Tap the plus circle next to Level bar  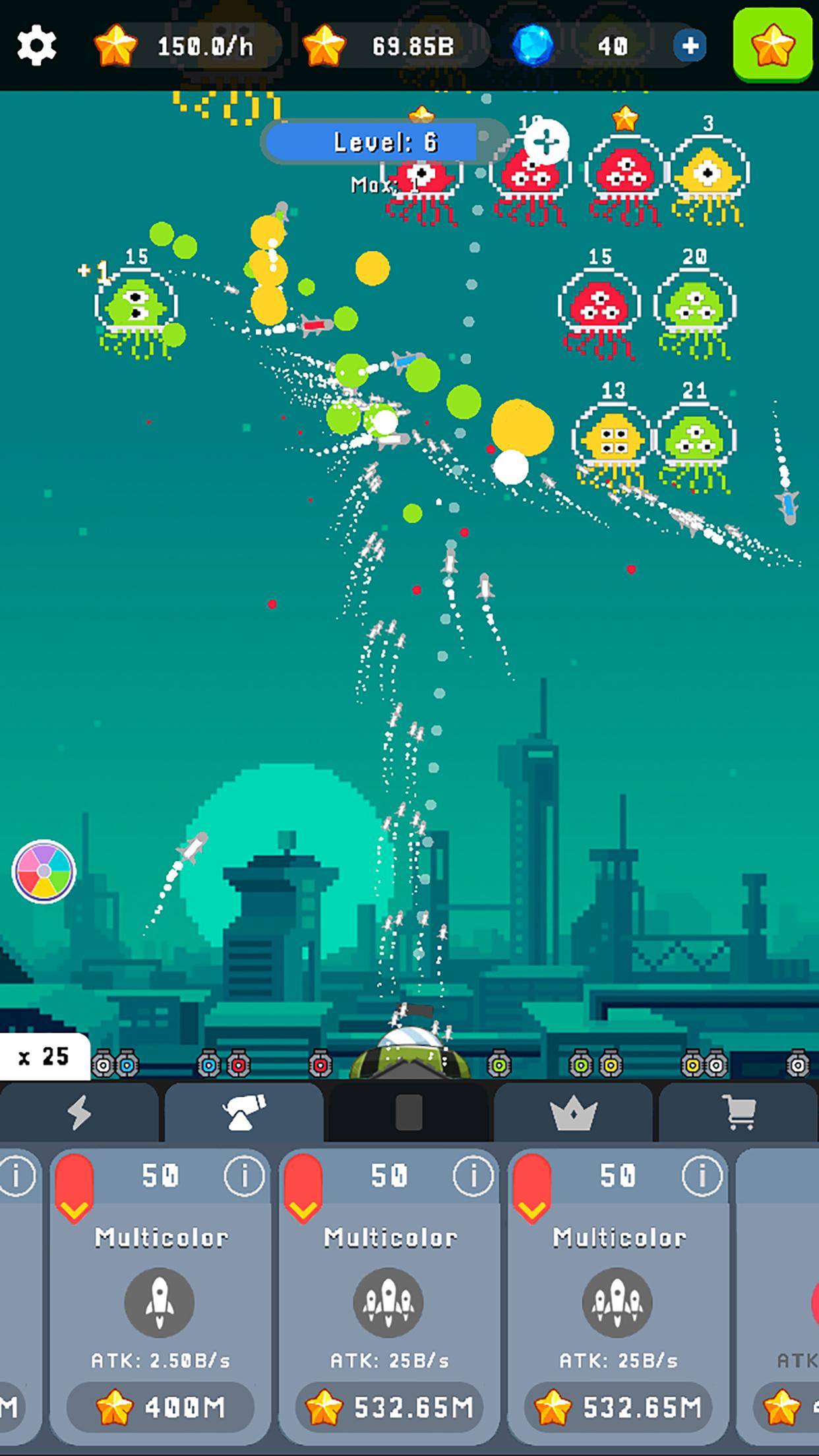[546, 142]
